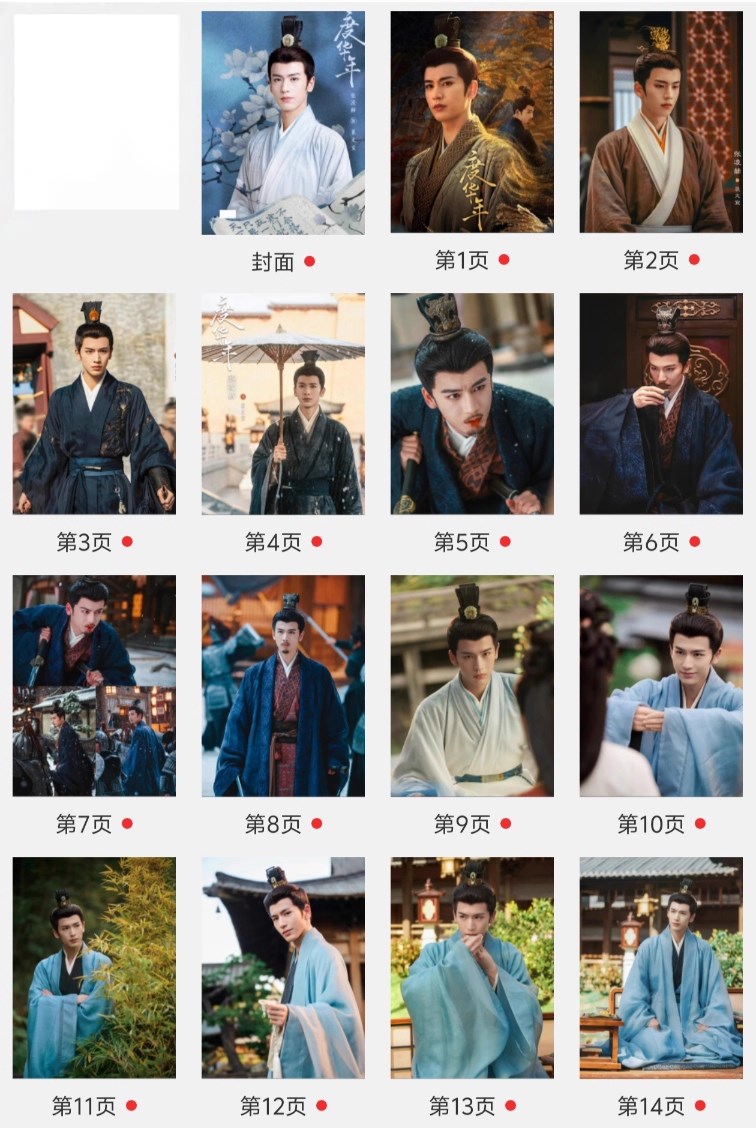Screen dimensions: 756x1128
Task: Open the 第8页 page thumbnail
Action: (x=283, y=685)
